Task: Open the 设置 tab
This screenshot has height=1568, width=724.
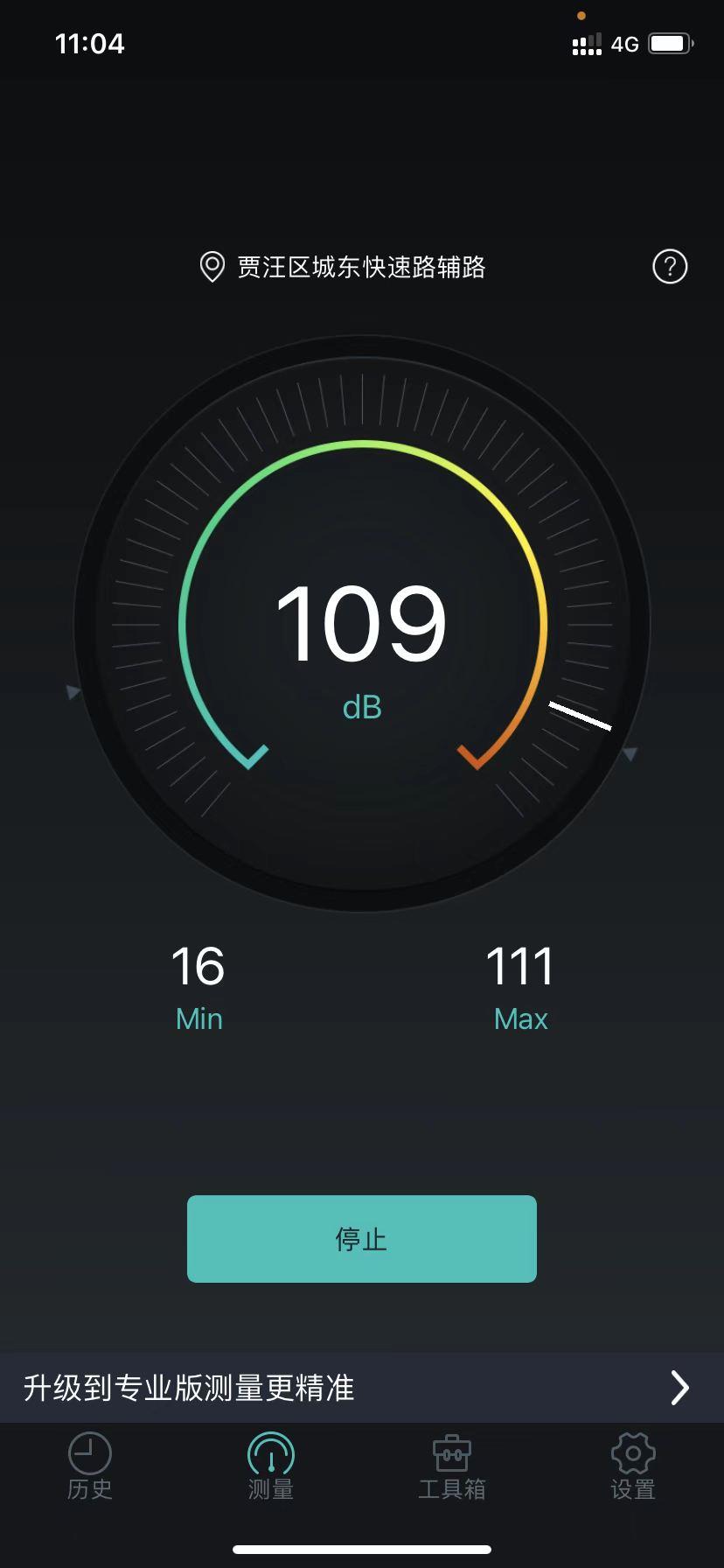Action: click(633, 1466)
